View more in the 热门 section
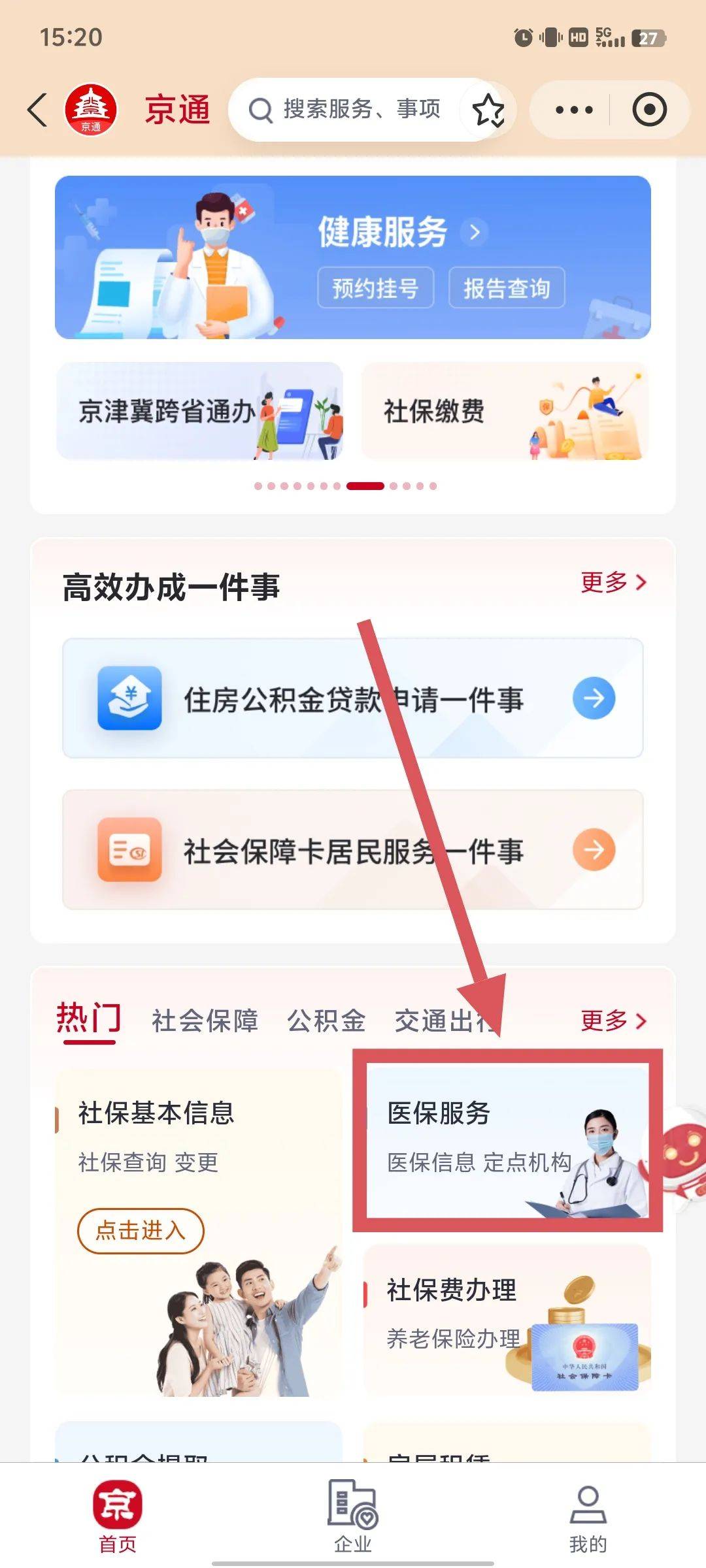 click(x=613, y=1020)
